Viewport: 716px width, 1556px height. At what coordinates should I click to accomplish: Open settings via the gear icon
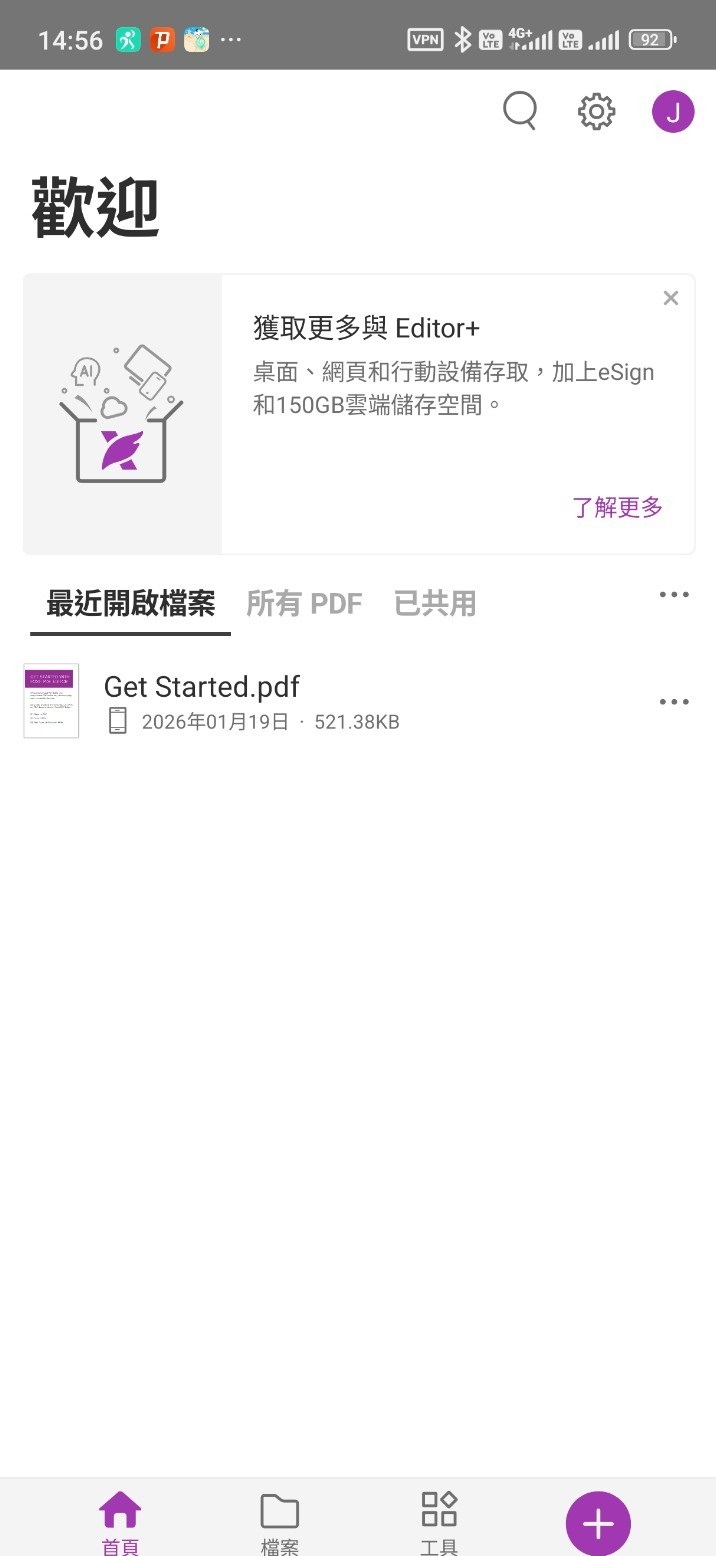tap(597, 111)
